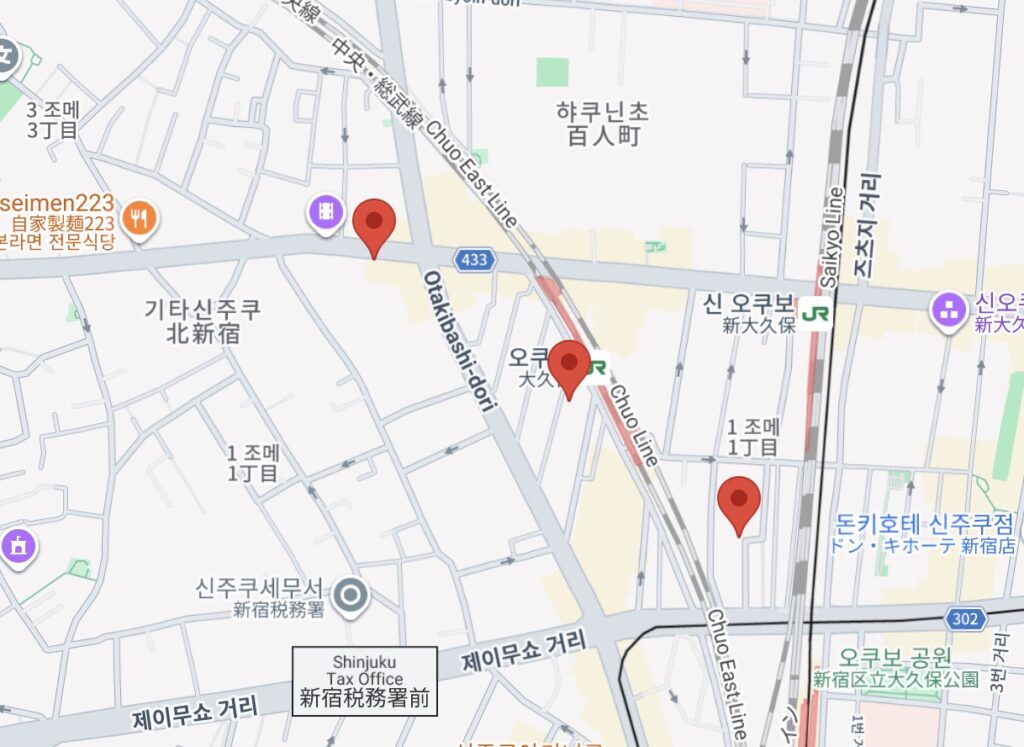The height and width of the screenshot is (747, 1024).
Task: Open the purple shopping marker near Shin-Okubo
Action: click(x=947, y=310)
